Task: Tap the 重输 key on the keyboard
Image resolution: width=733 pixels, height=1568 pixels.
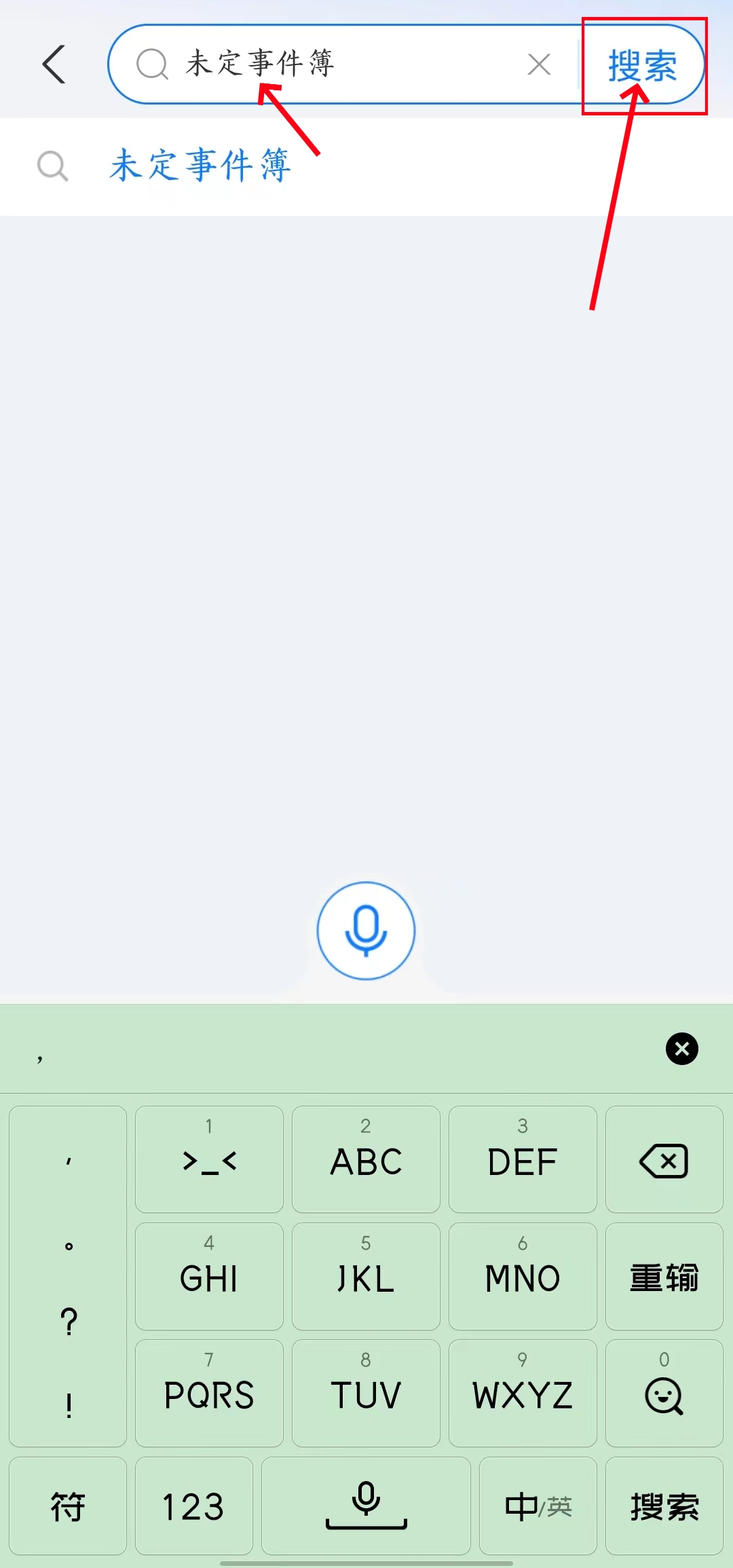Action: click(664, 1277)
